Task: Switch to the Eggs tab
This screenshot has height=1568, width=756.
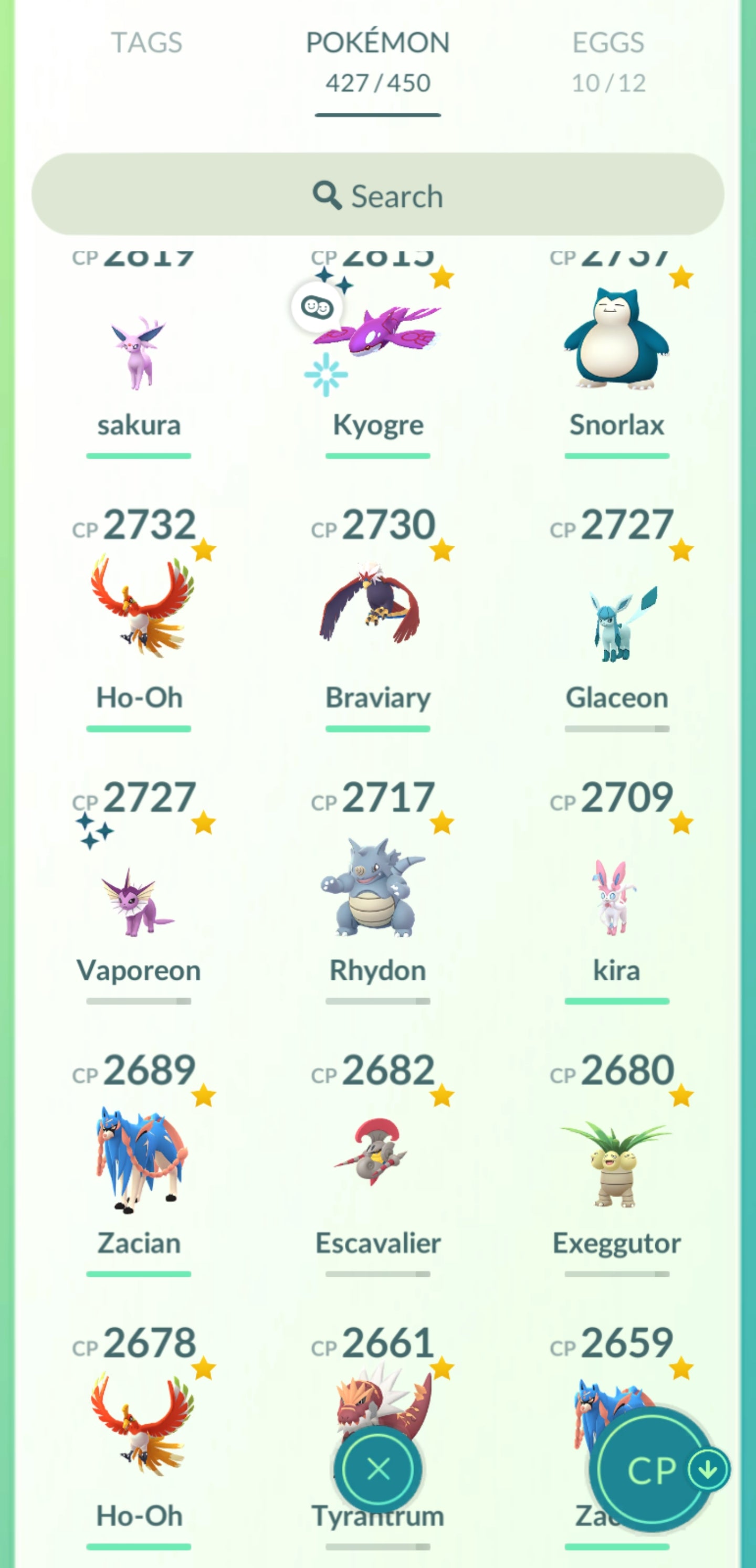Action: coord(608,61)
